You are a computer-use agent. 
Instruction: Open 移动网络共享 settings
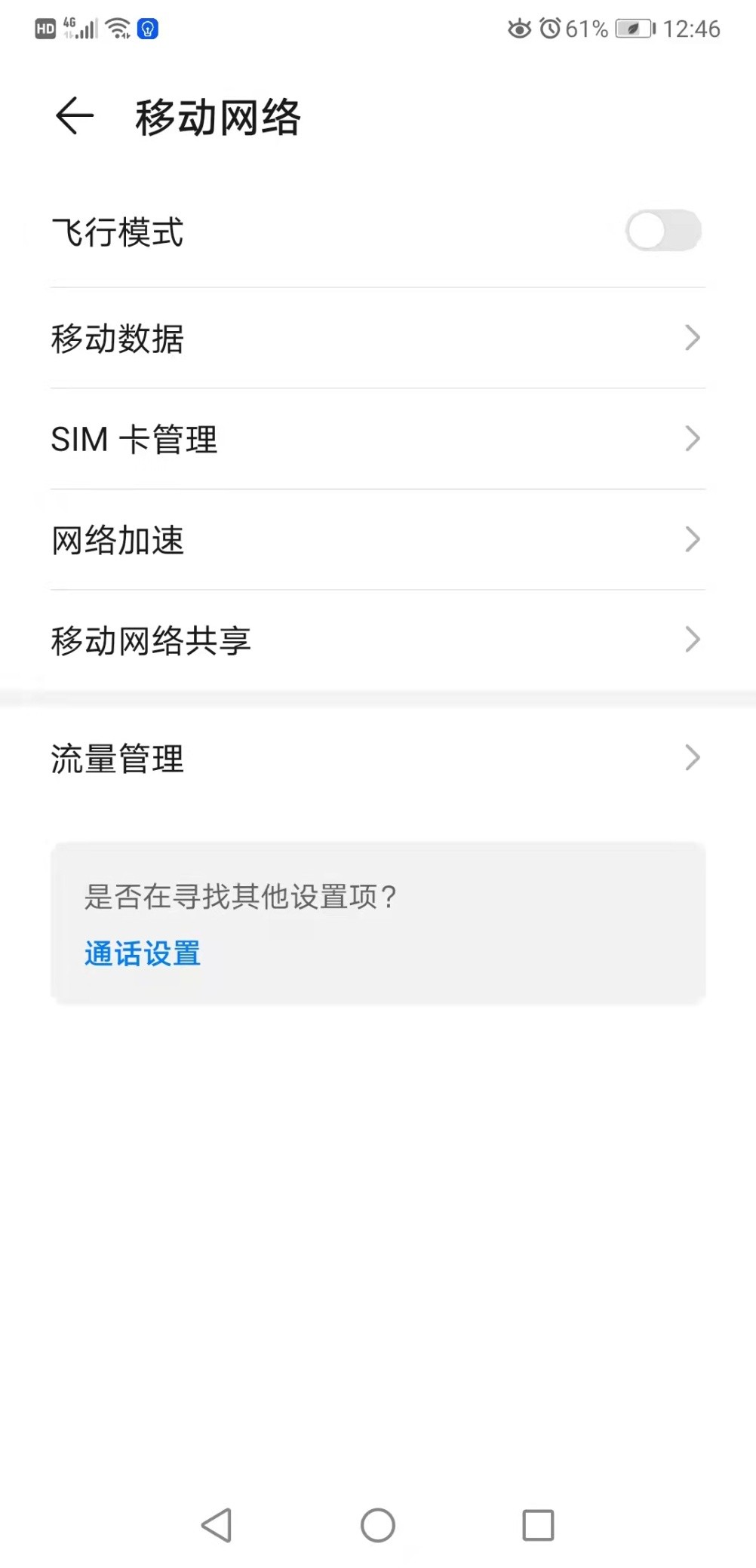click(693, 639)
